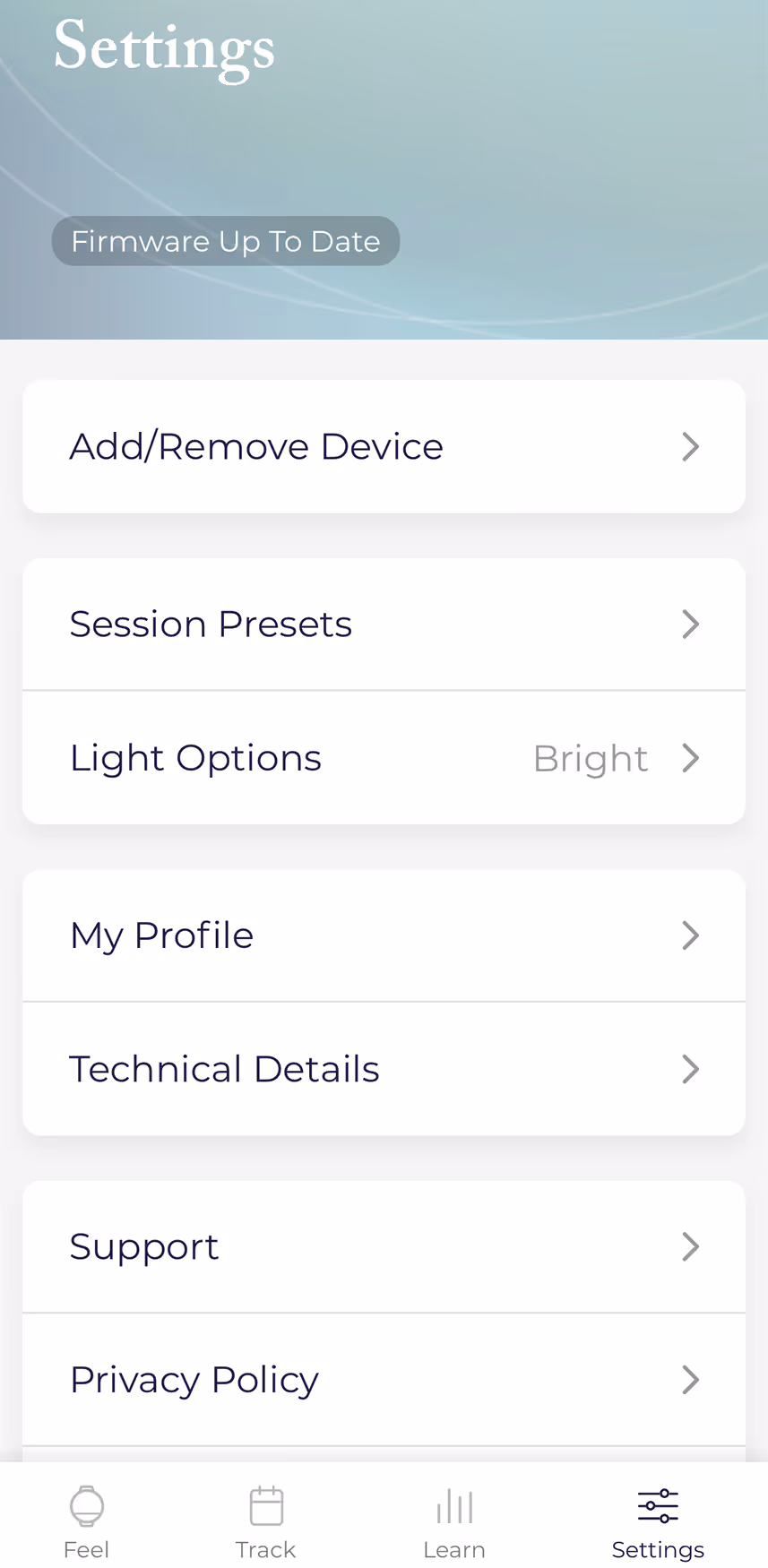Switch to the Track tab
The width and height of the screenshot is (768, 1568).
pos(265,1519)
